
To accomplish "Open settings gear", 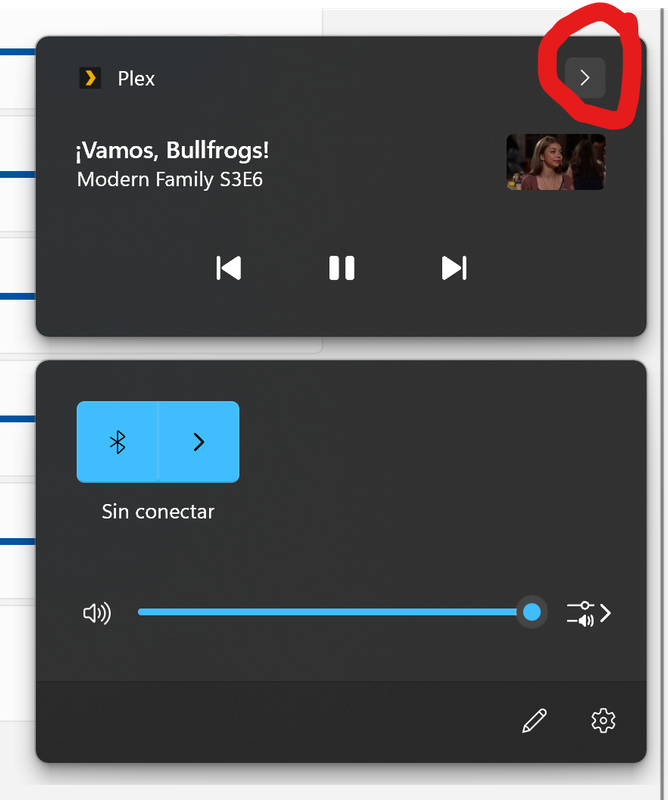I will point(603,720).
